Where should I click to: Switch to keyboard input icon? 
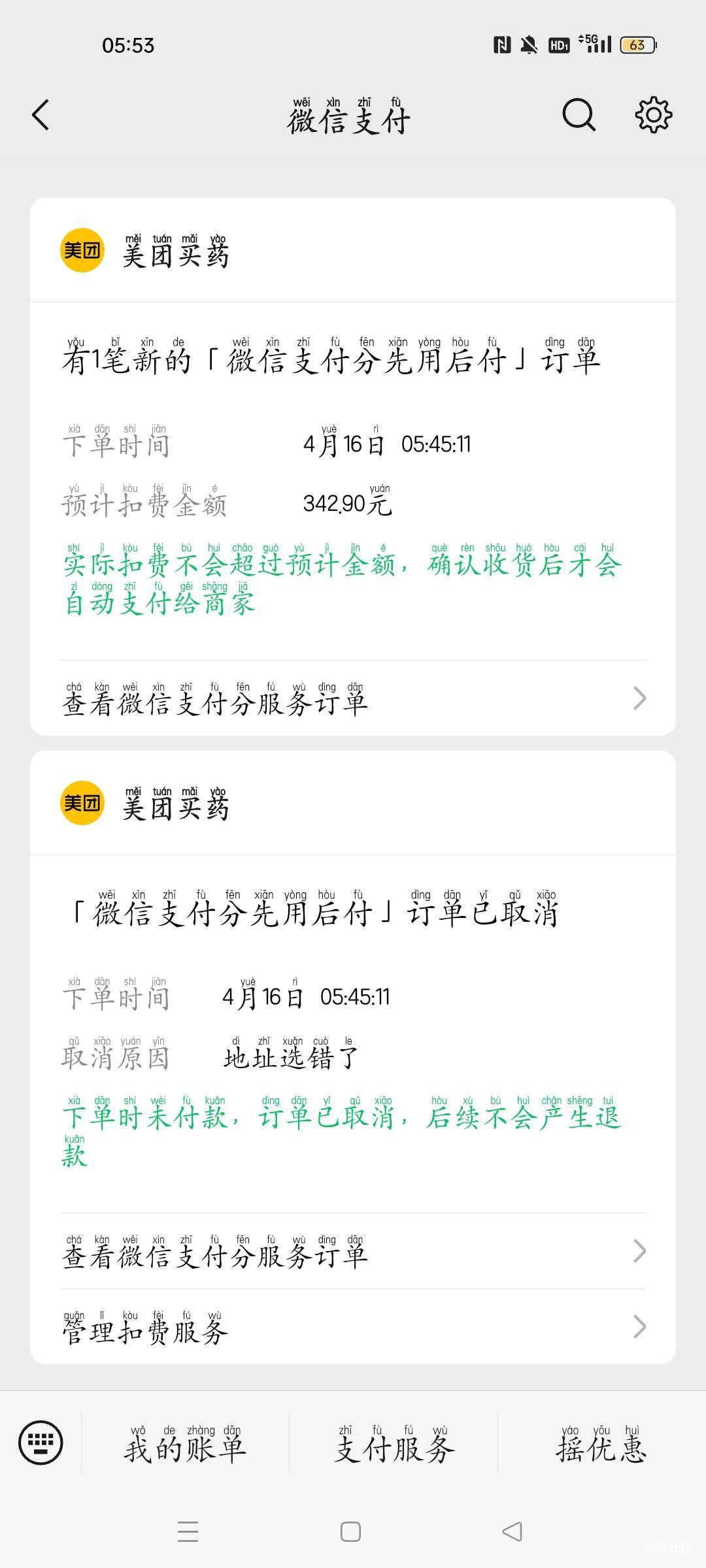pos(41,1443)
